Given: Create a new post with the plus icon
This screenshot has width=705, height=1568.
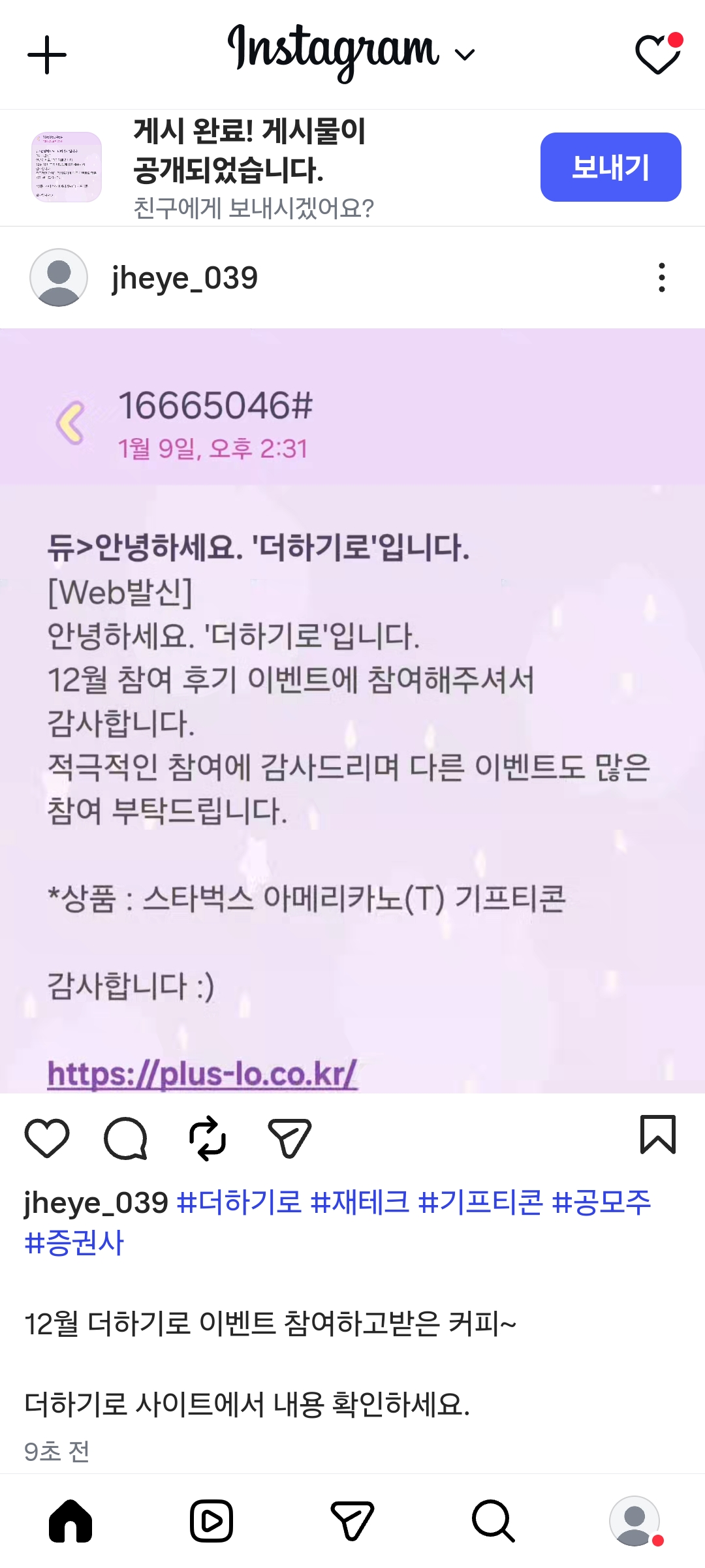Looking at the screenshot, I should point(46,55).
